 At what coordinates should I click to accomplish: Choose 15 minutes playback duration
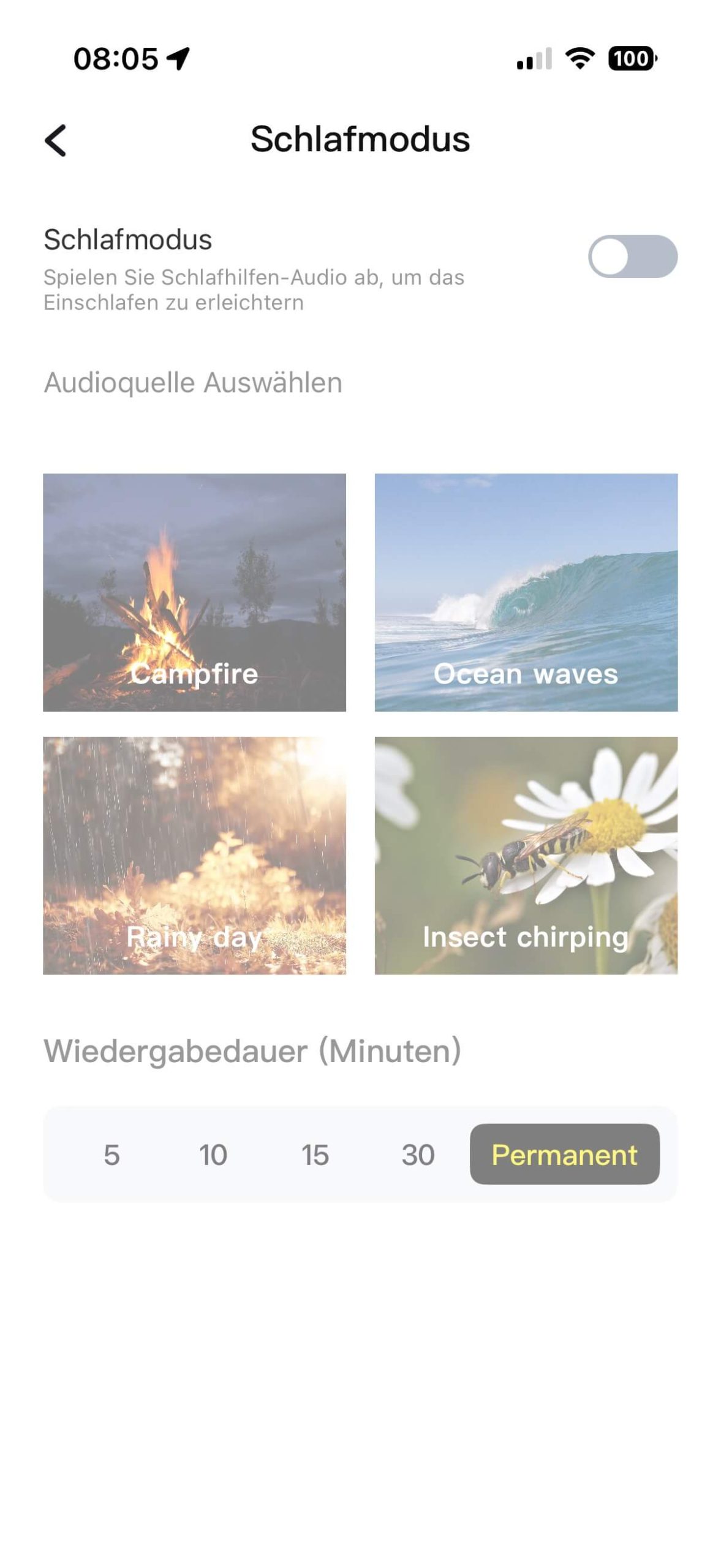click(x=315, y=1155)
